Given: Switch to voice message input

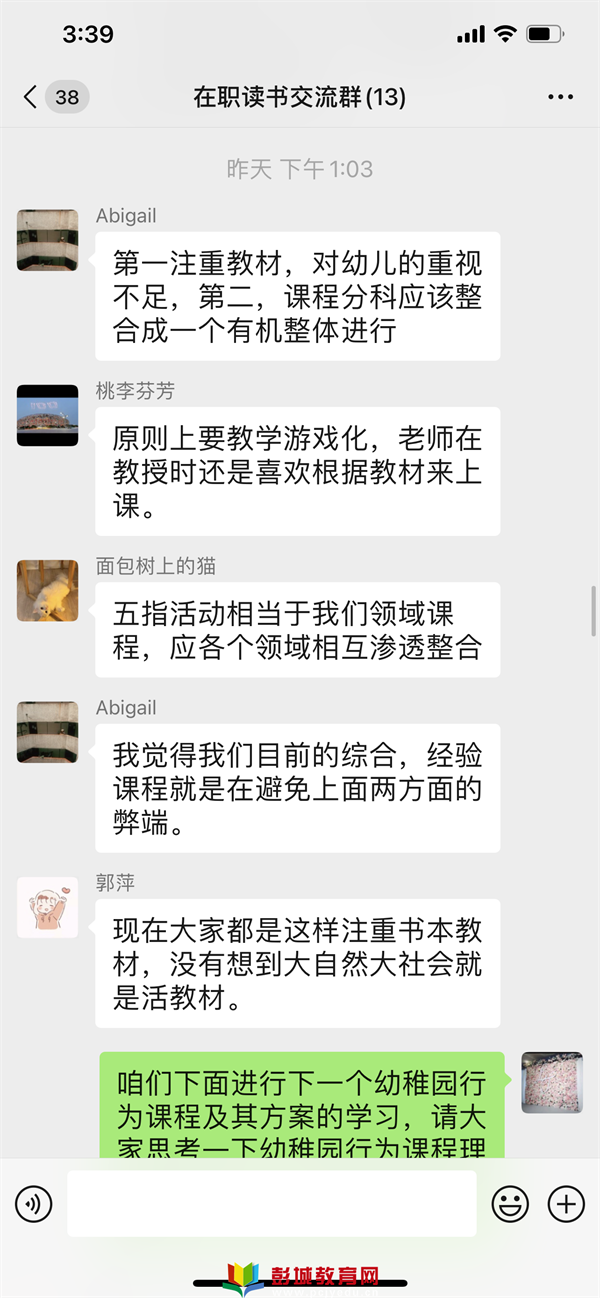Looking at the screenshot, I should [34, 1204].
